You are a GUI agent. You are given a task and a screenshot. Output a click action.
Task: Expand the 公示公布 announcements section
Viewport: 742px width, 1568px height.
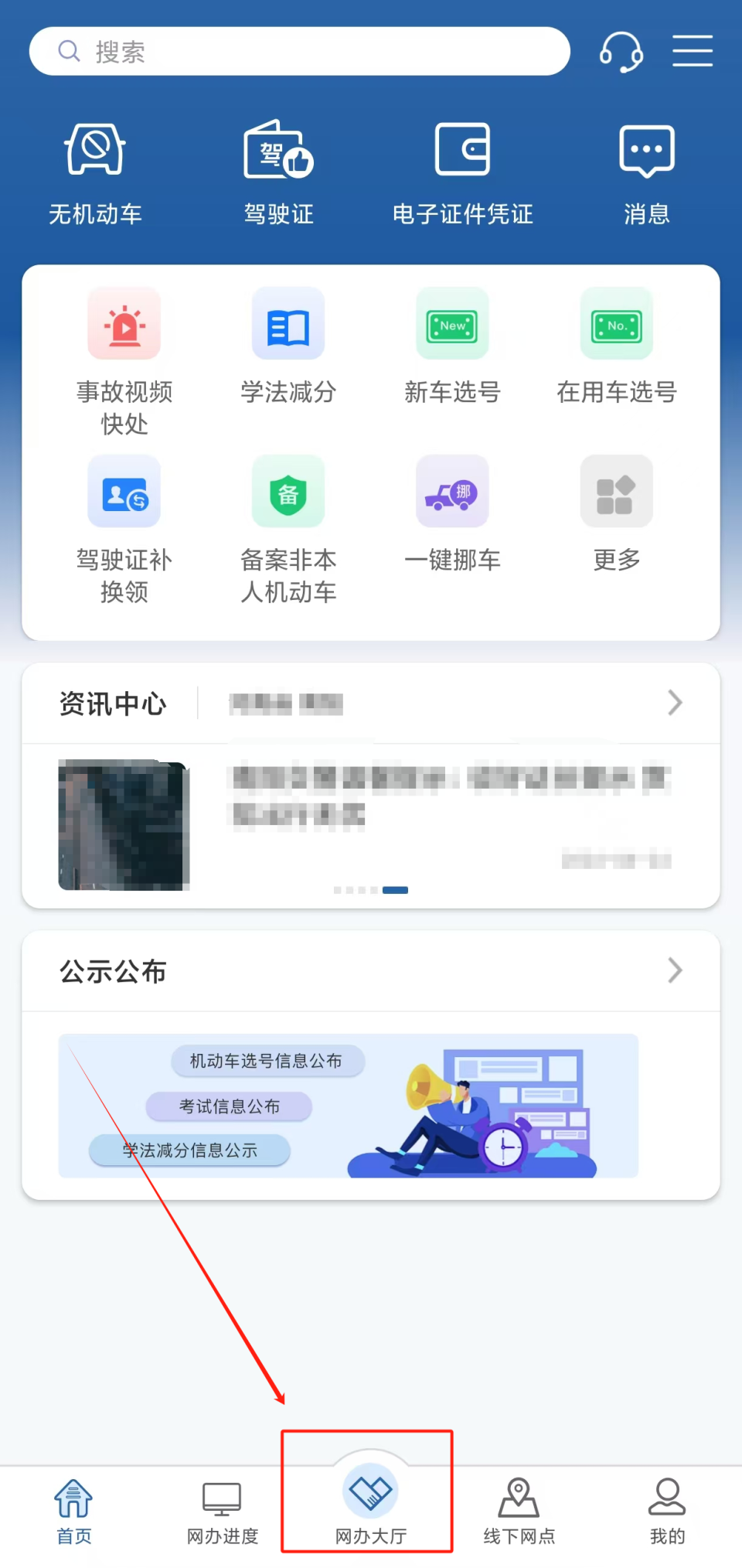tap(674, 971)
